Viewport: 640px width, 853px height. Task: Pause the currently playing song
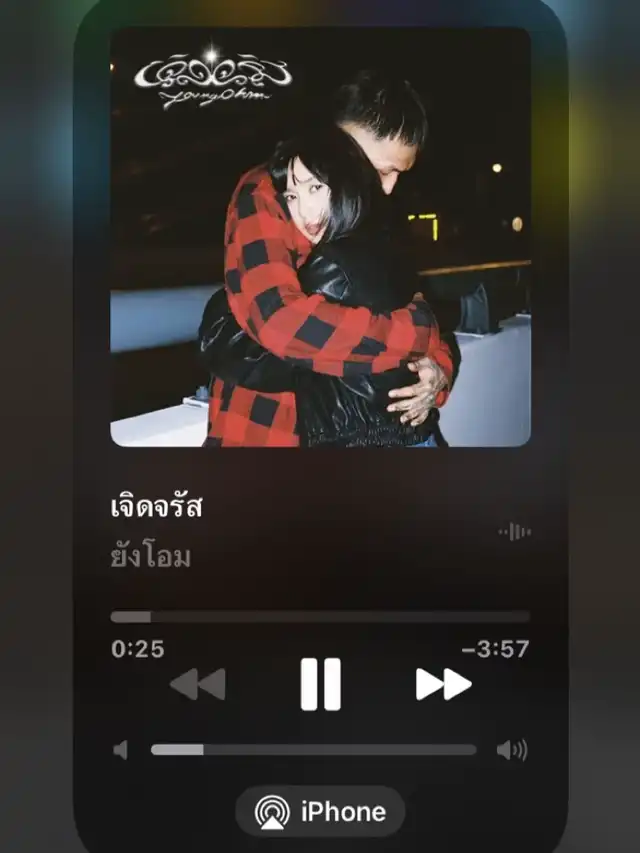[320, 684]
